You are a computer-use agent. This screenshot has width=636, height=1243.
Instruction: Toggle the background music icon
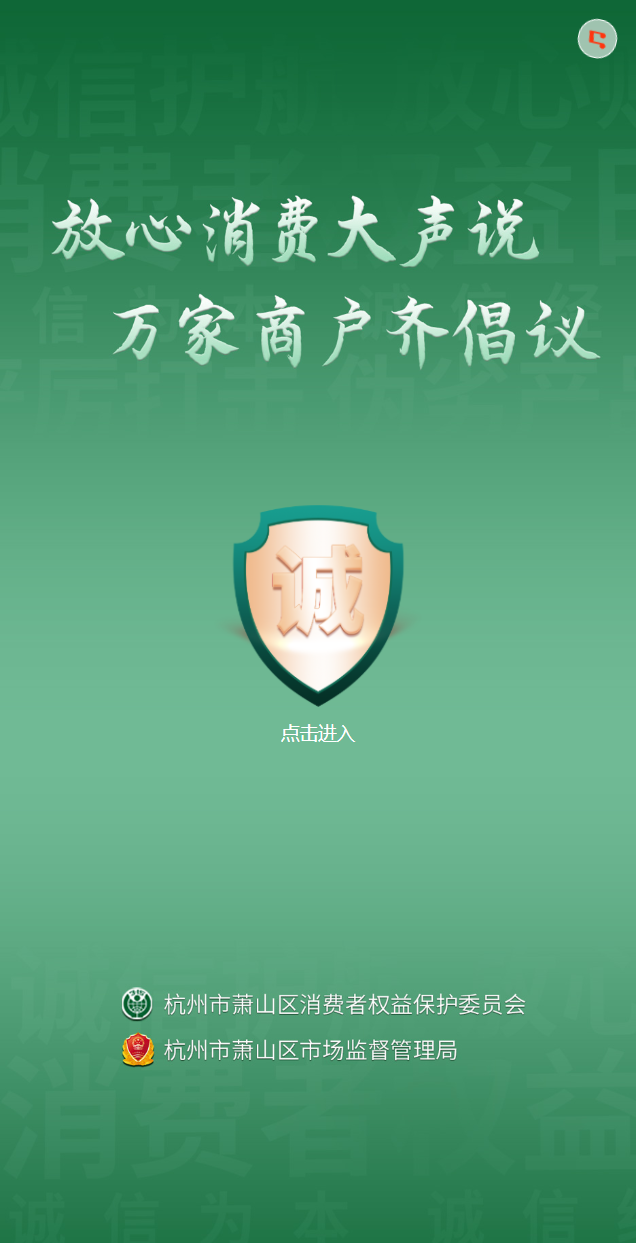(597, 39)
